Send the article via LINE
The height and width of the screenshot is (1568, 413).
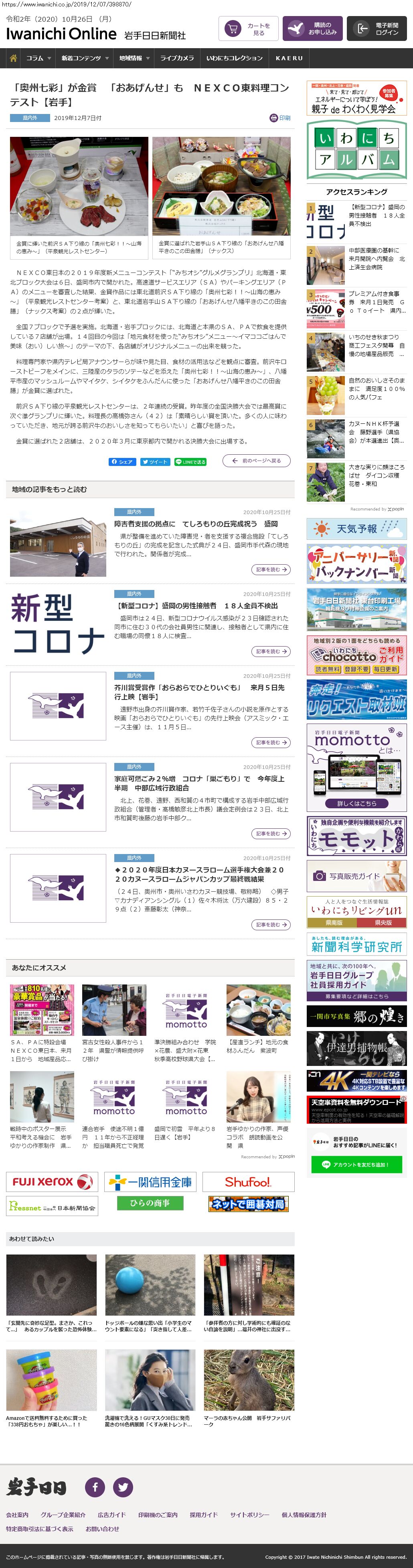pyautogui.click(x=190, y=462)
